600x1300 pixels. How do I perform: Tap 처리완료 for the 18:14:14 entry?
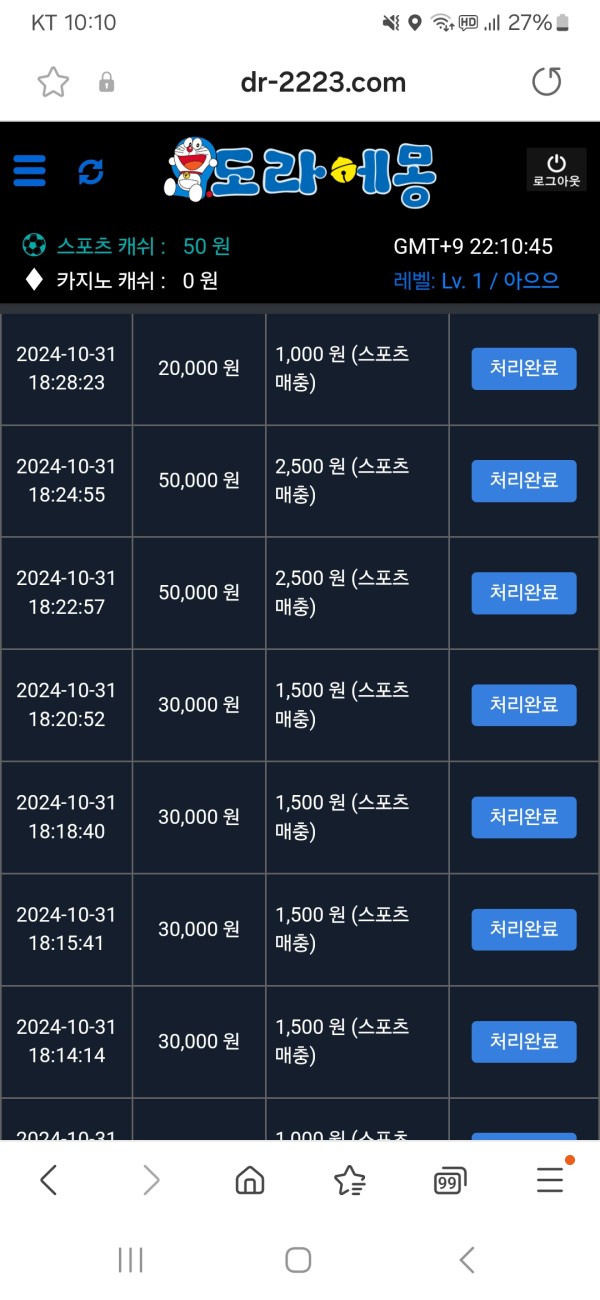click(x=524, y=1041)
